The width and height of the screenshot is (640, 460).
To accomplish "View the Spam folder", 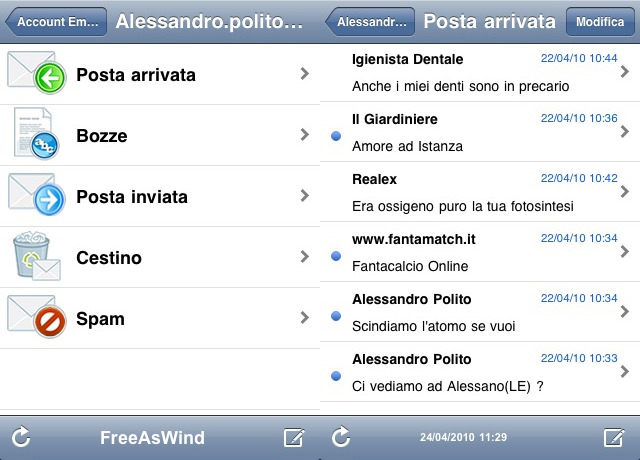I will (x=160, y=318).
